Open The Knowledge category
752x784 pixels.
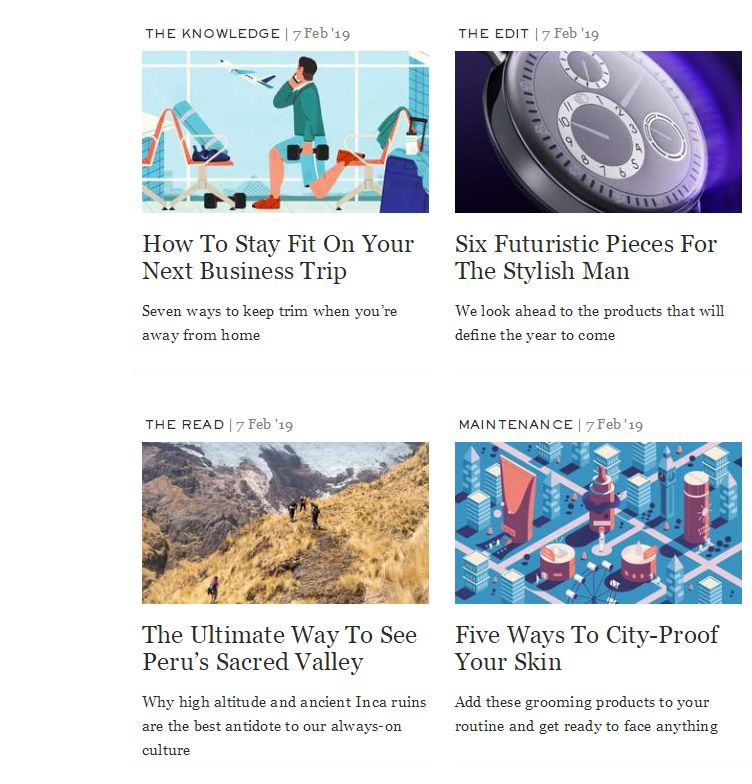pos(212,34)
